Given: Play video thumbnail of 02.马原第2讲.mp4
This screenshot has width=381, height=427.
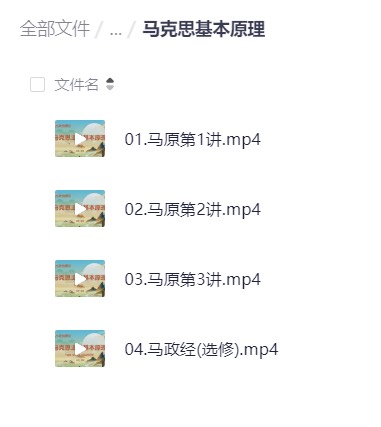Looking at the screenshot, I should point(80,209).
